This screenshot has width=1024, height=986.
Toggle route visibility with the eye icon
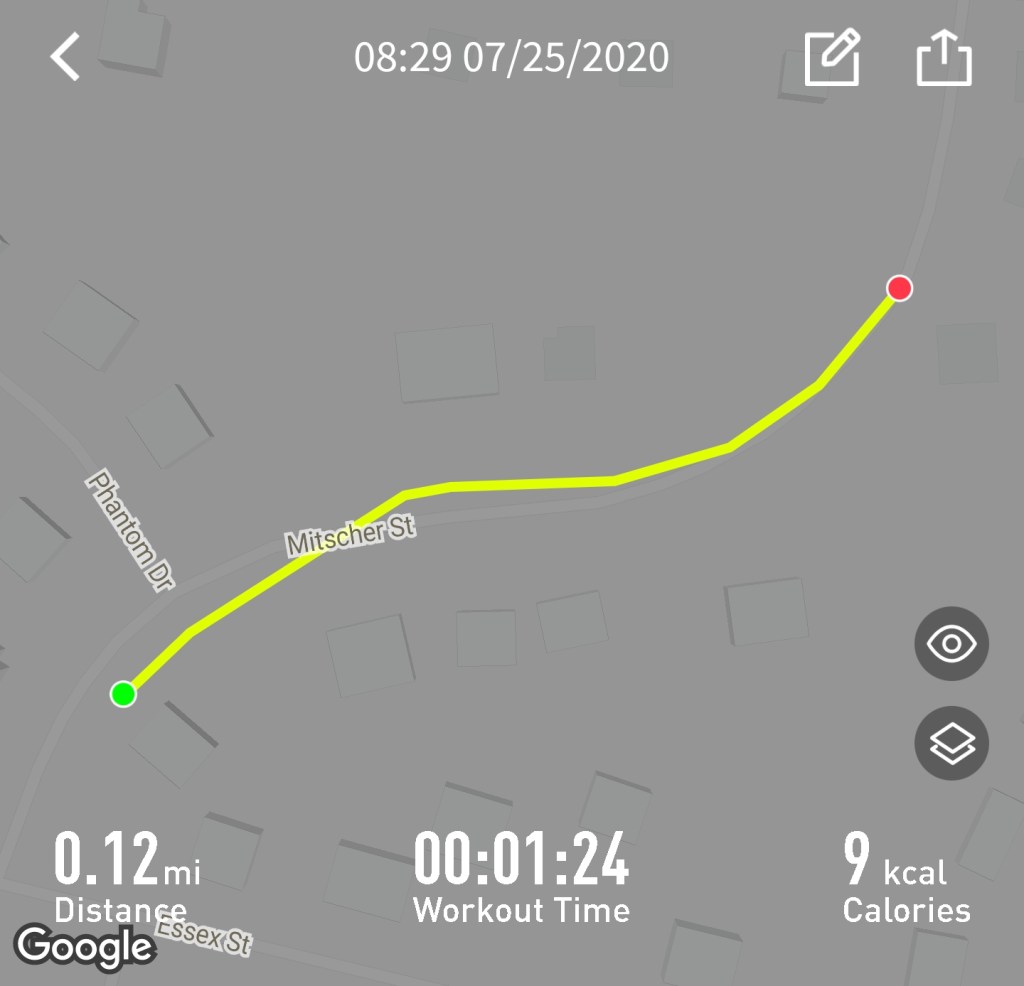coord(951,644)
